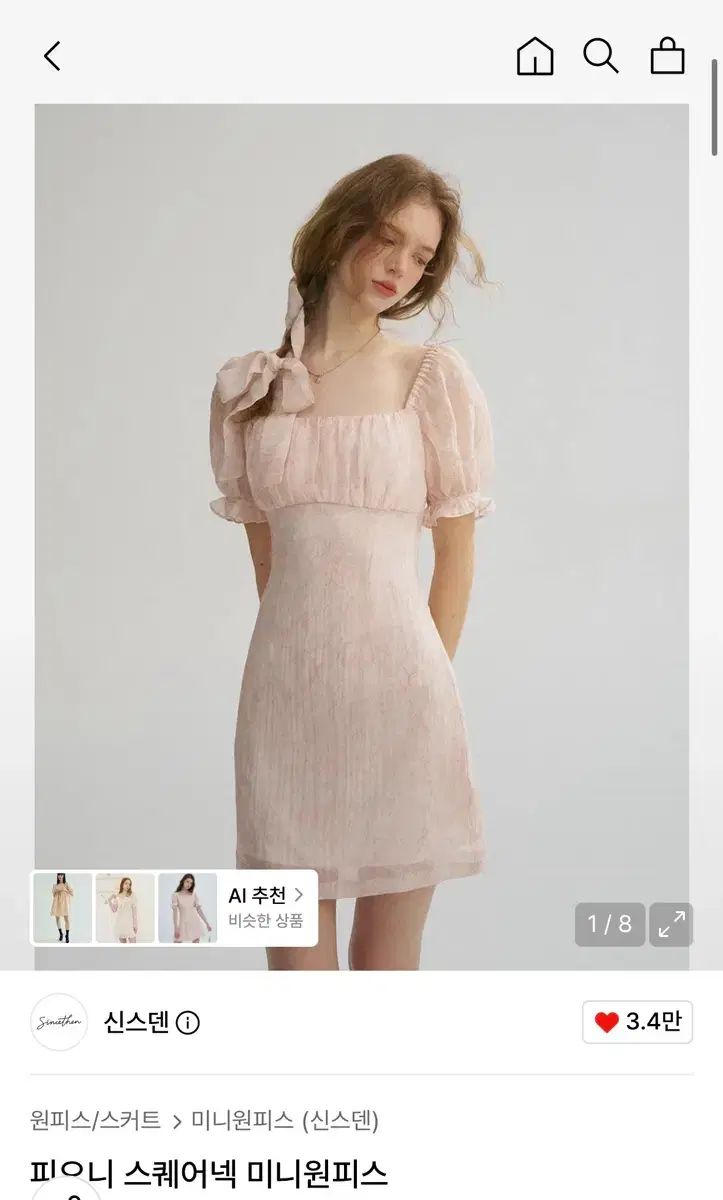Expand the product image to fullscreen
Image resolution: width=723 pixels, height=1200 pixels.
click(x=671, y=924)
